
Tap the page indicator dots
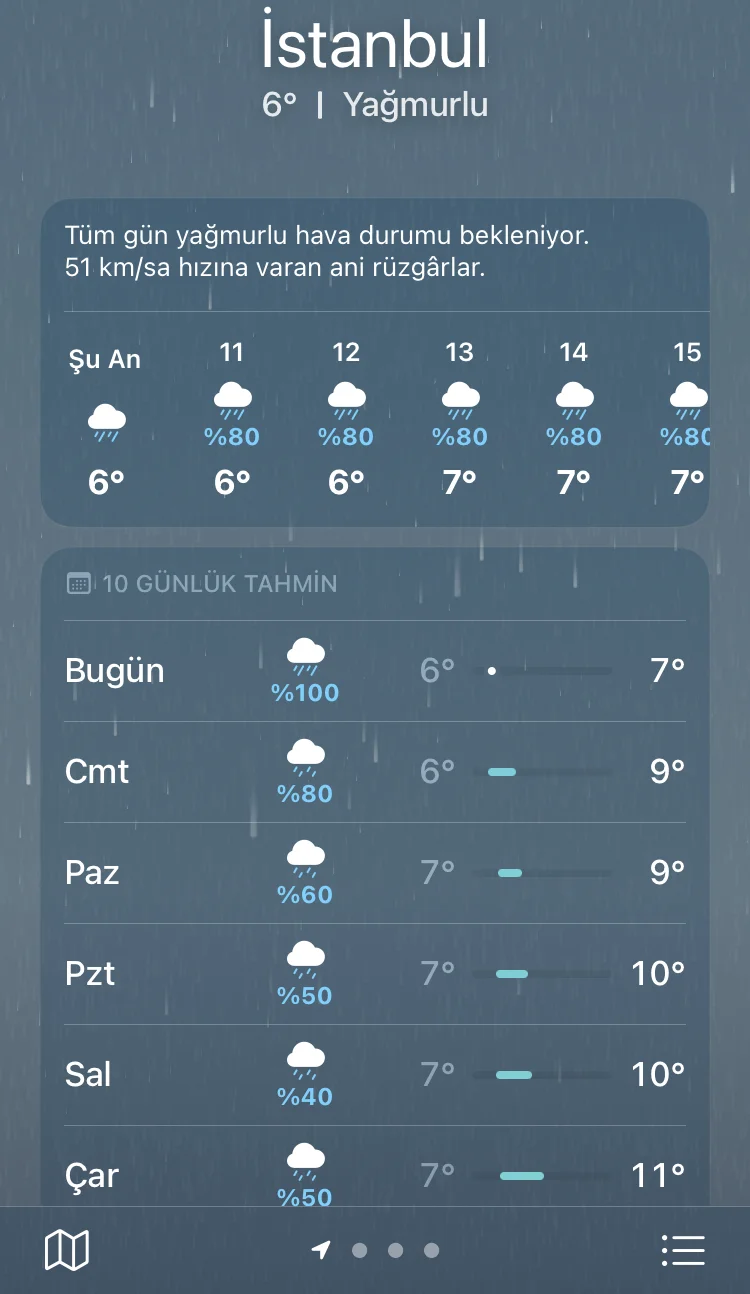377,1250
